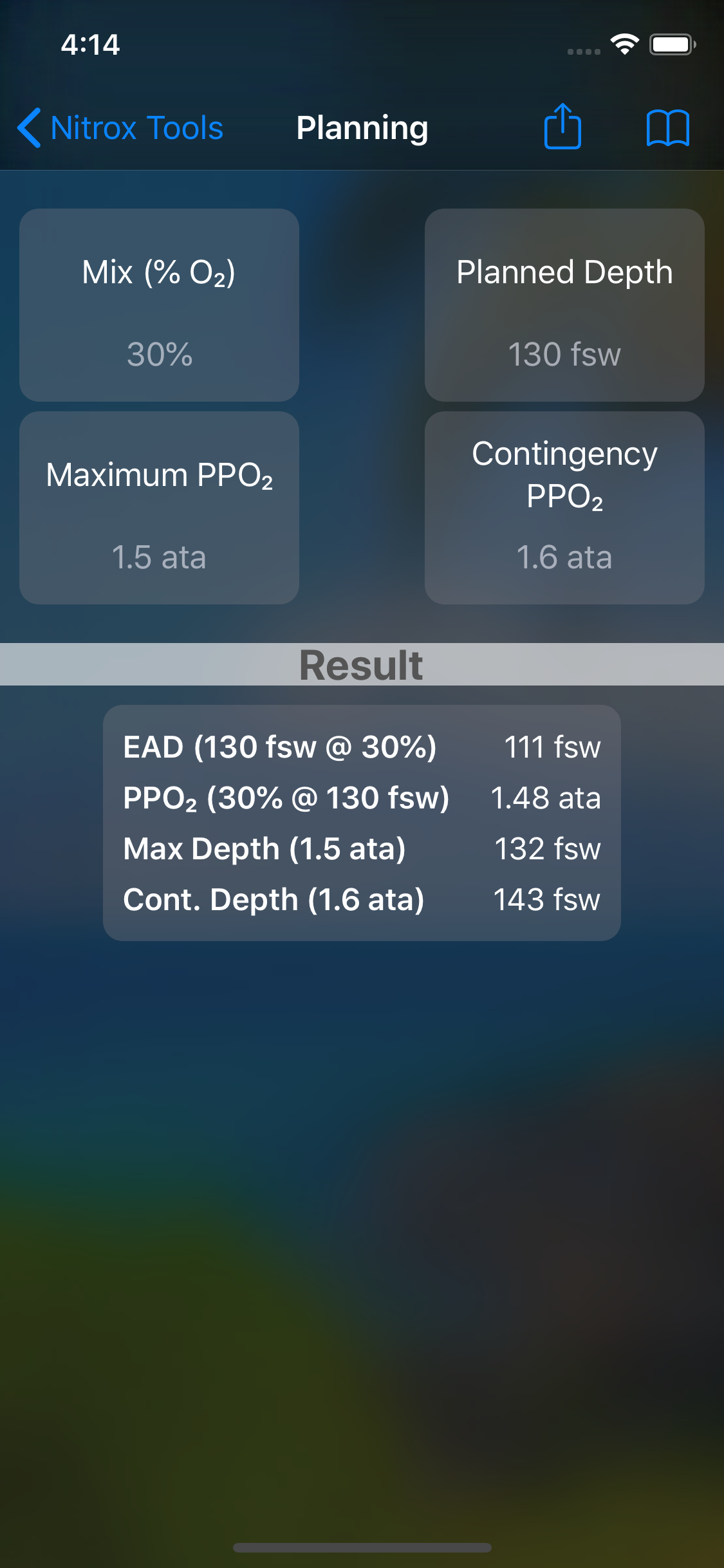The width and height of the screenshot is (724, 1568).
Task: Tap the cellular signal dots
Action: tap(582, 51)
